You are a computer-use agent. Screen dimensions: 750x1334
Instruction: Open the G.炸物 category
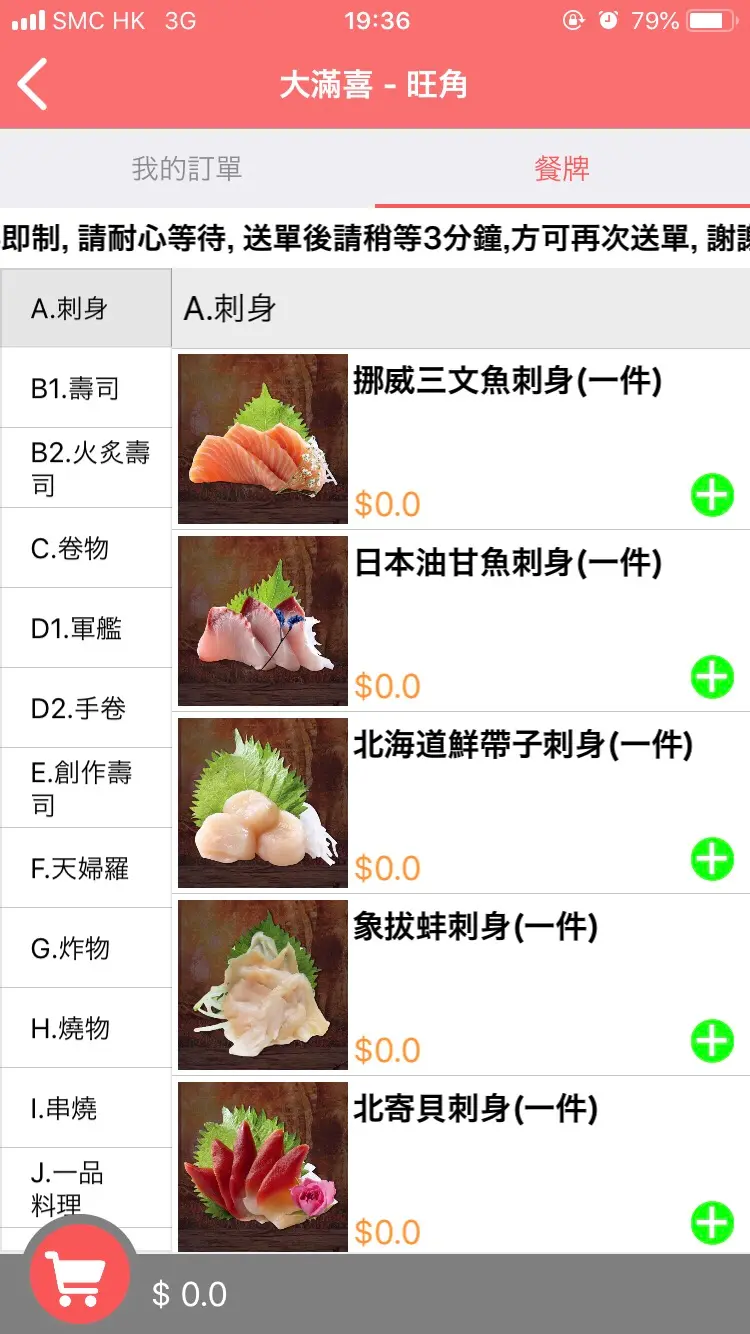click(x=86, y=948)
